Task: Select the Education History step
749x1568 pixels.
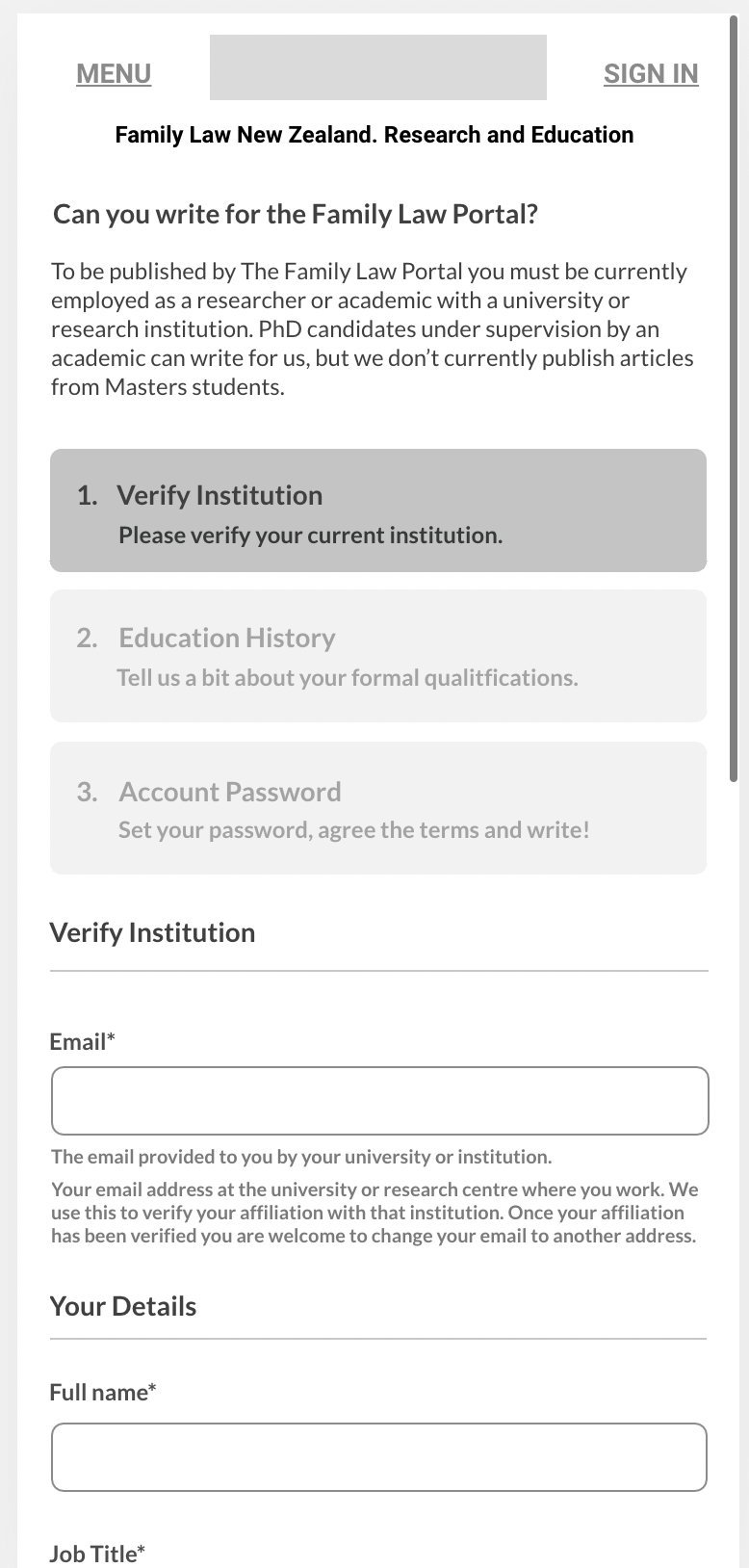Action: coord(378,656)
